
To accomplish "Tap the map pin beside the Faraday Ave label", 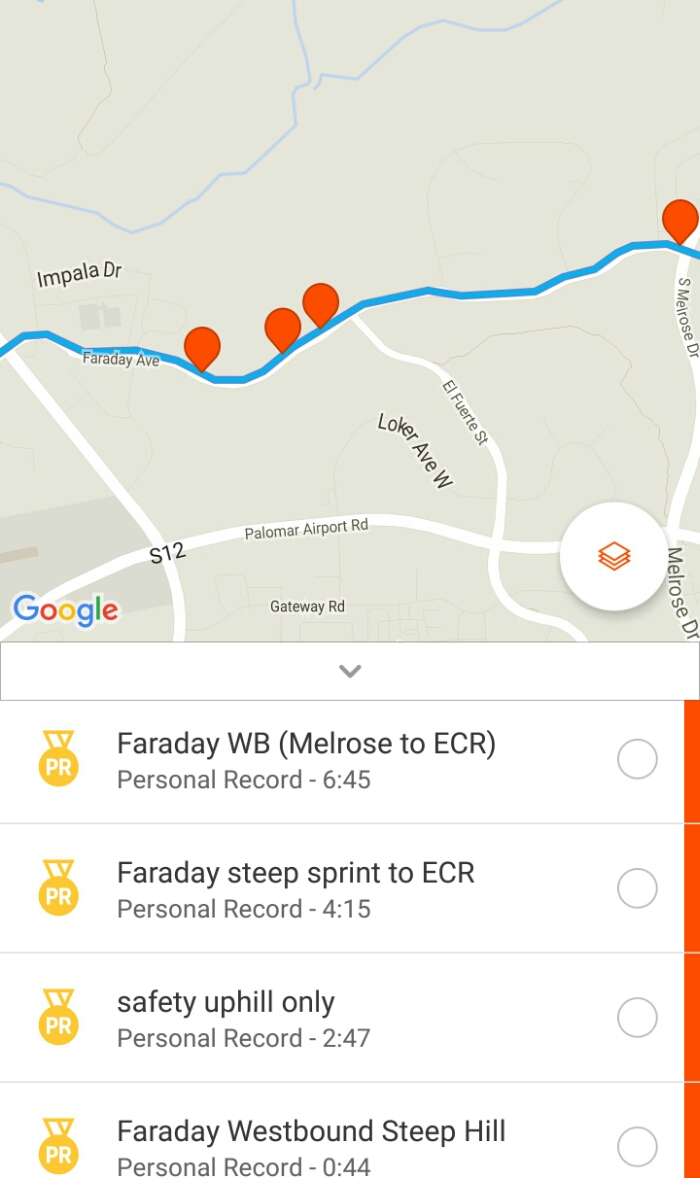I will (x=202, y=346).
